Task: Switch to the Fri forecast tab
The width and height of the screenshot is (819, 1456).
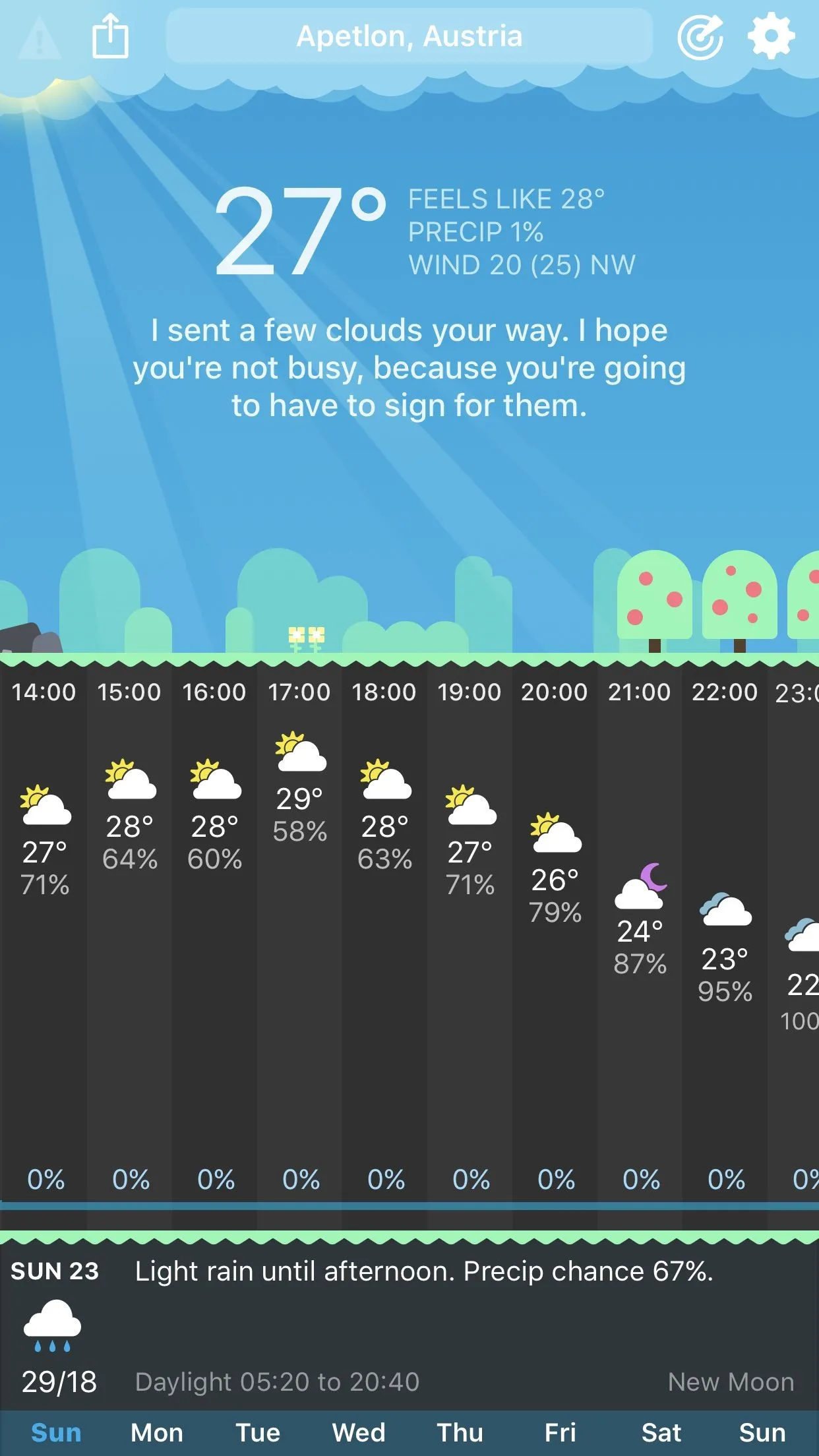Action: click(561, 1432)
